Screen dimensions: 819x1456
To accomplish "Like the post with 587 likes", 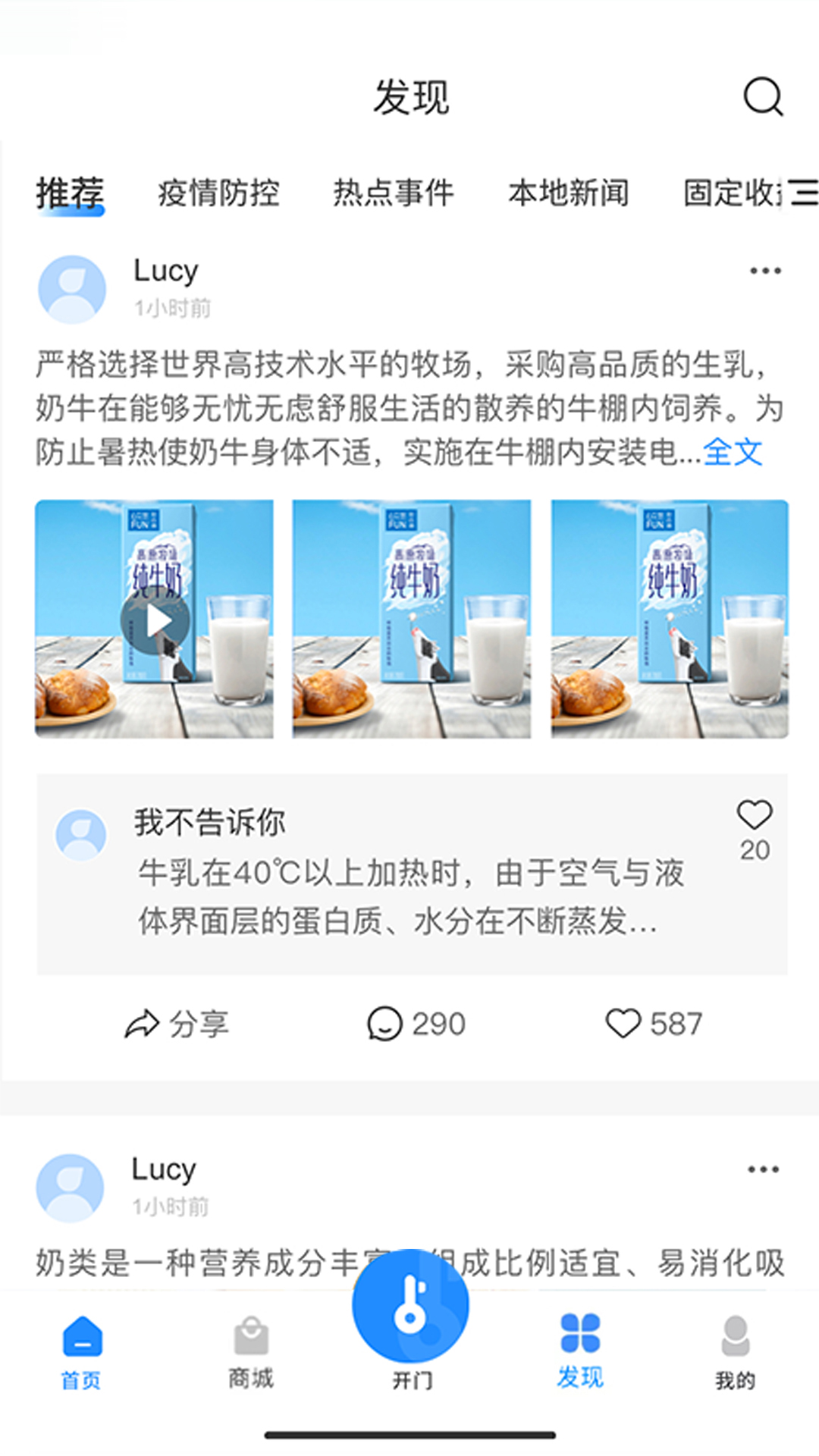I will coord(653,1024).
